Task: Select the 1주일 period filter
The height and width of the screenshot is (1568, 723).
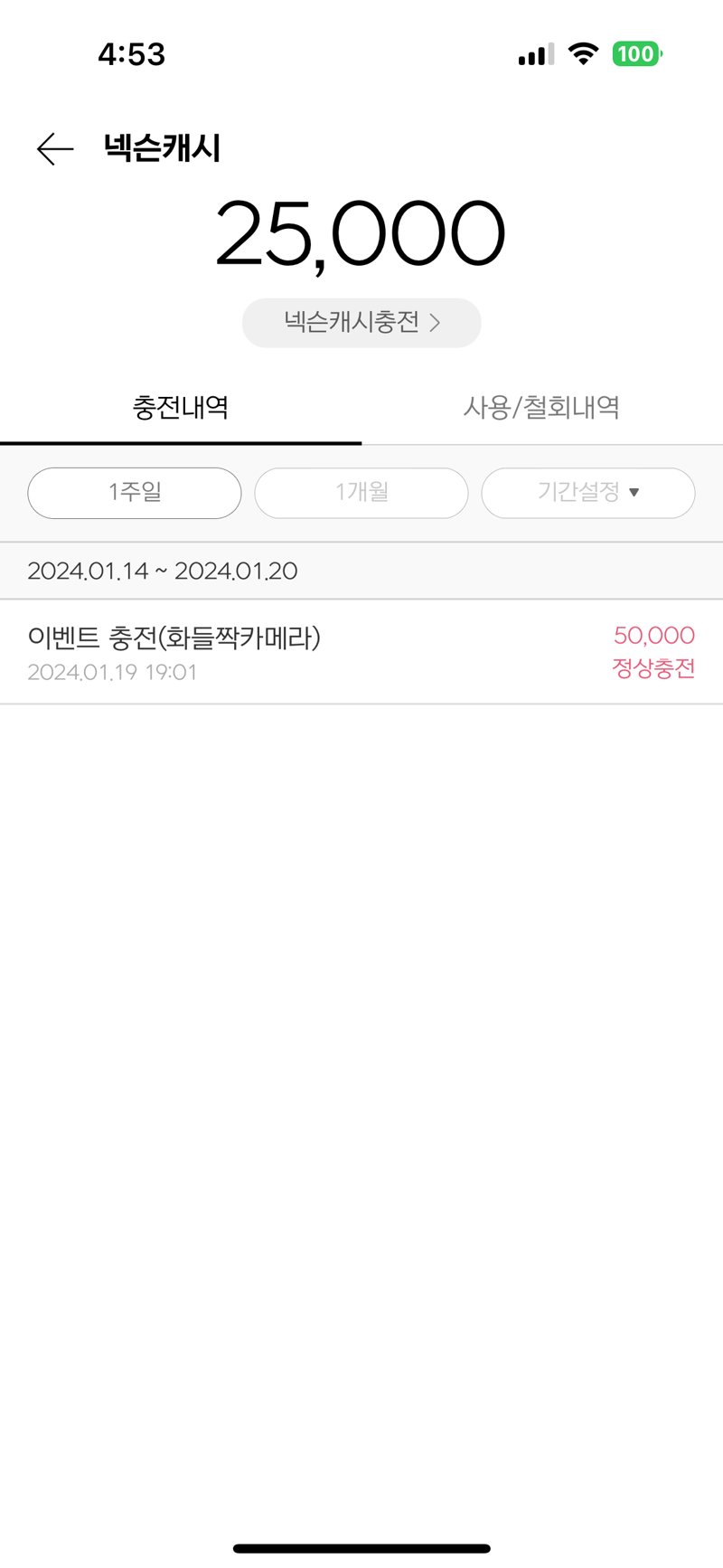Action: point(135,493)
